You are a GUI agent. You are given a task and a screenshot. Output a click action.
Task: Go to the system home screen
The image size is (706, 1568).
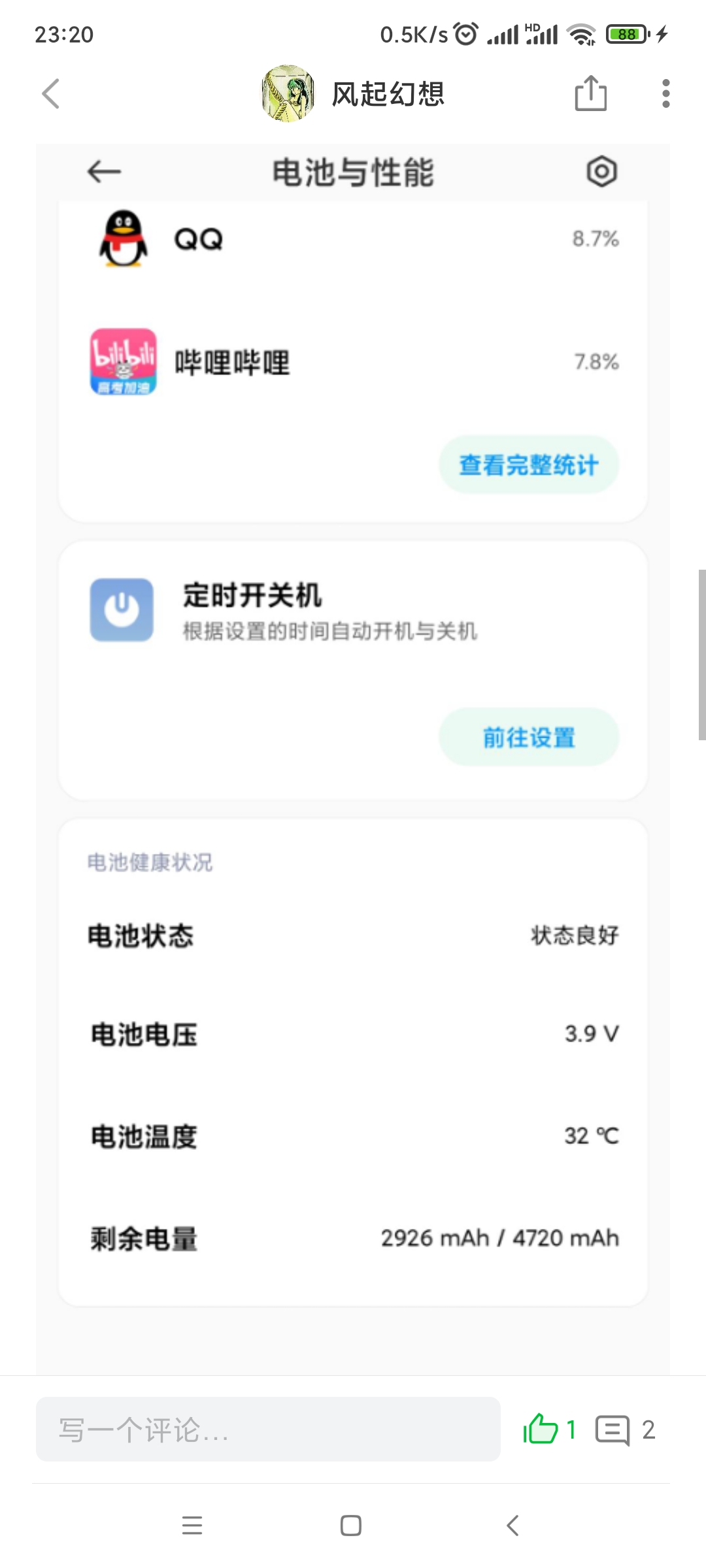tap(351, 1526)
